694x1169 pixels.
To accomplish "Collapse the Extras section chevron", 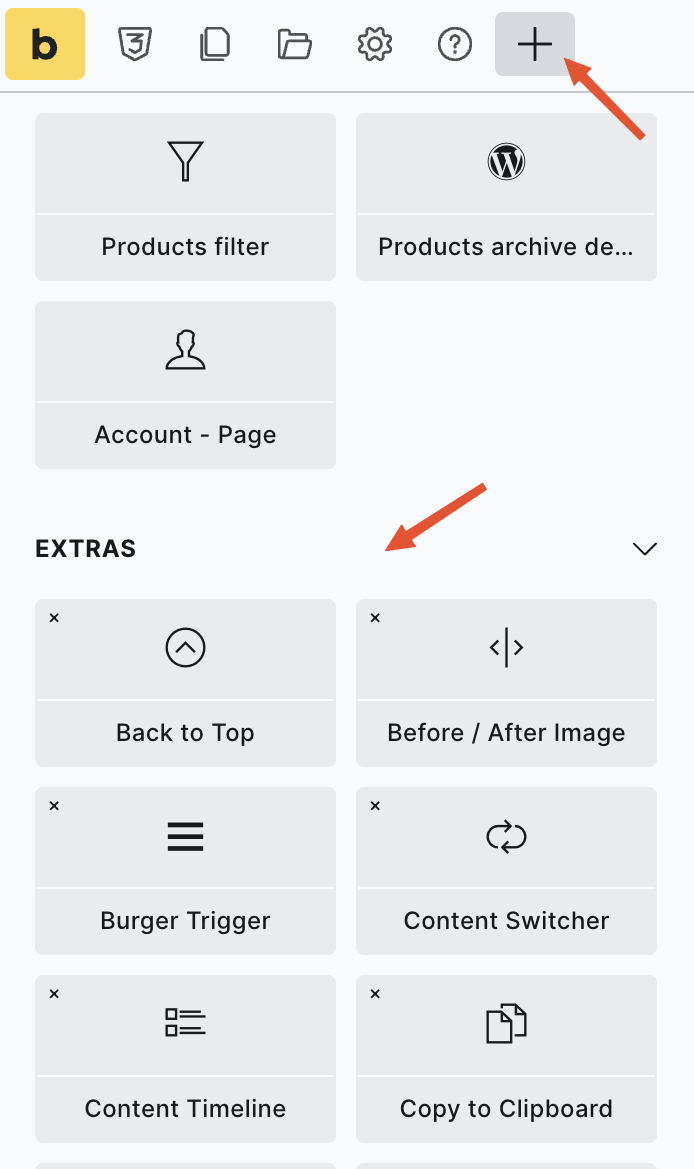I will point(645,549).
